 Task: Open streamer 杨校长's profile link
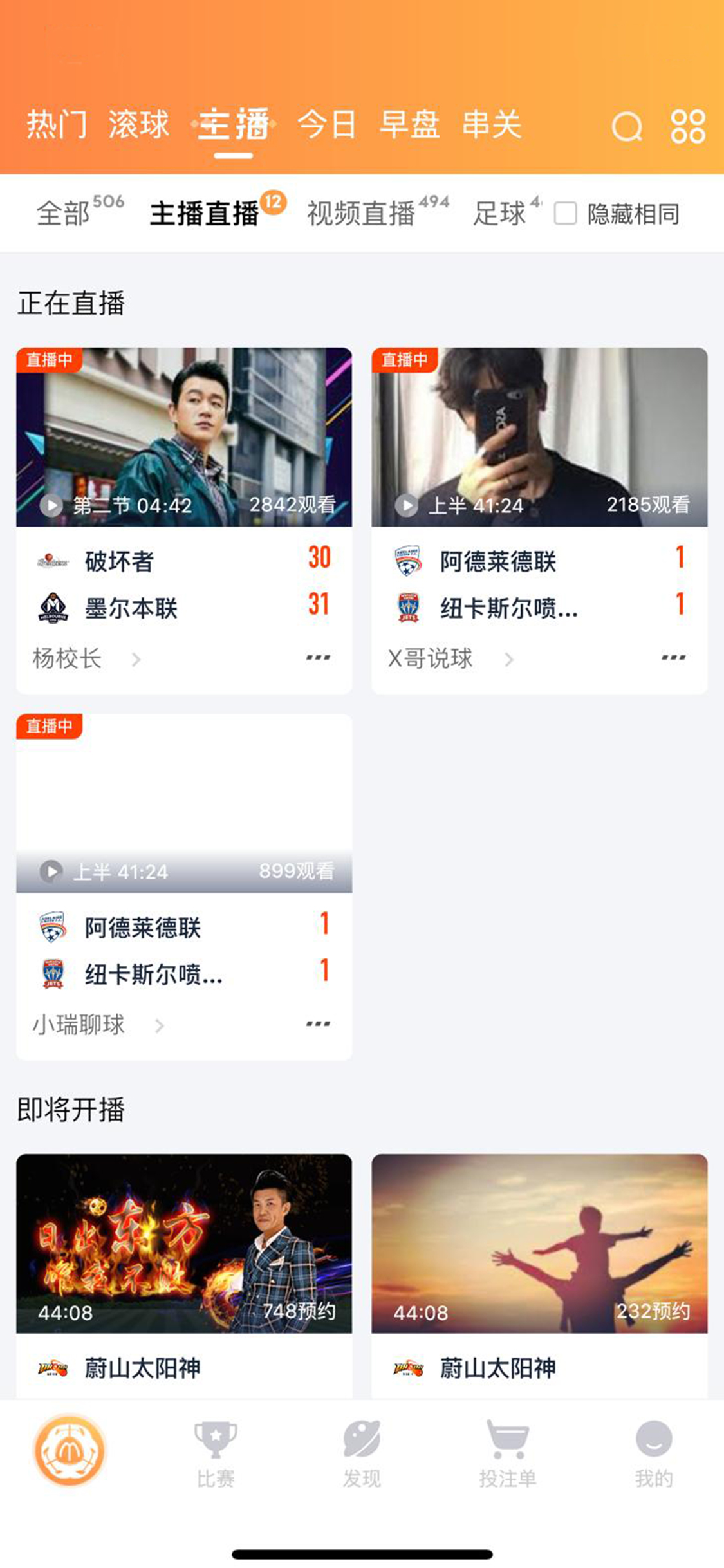point(86,658)
